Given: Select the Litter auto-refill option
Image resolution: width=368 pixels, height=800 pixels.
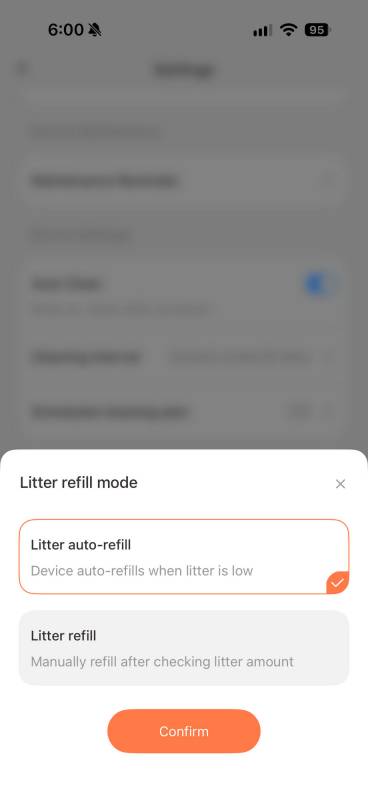Looking at the screenshot, I should (184, 557).
